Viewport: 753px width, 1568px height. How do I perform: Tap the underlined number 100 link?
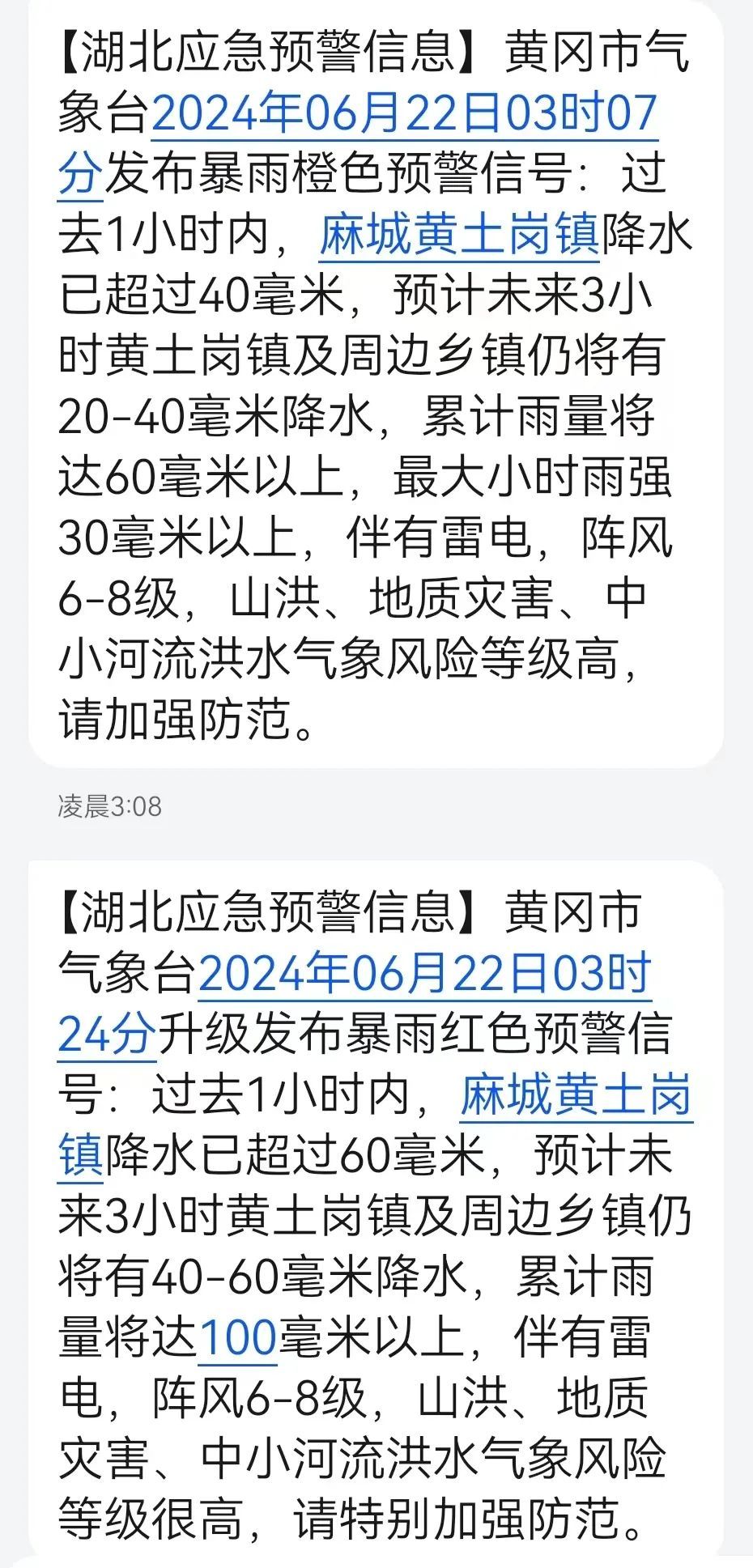238,1338
